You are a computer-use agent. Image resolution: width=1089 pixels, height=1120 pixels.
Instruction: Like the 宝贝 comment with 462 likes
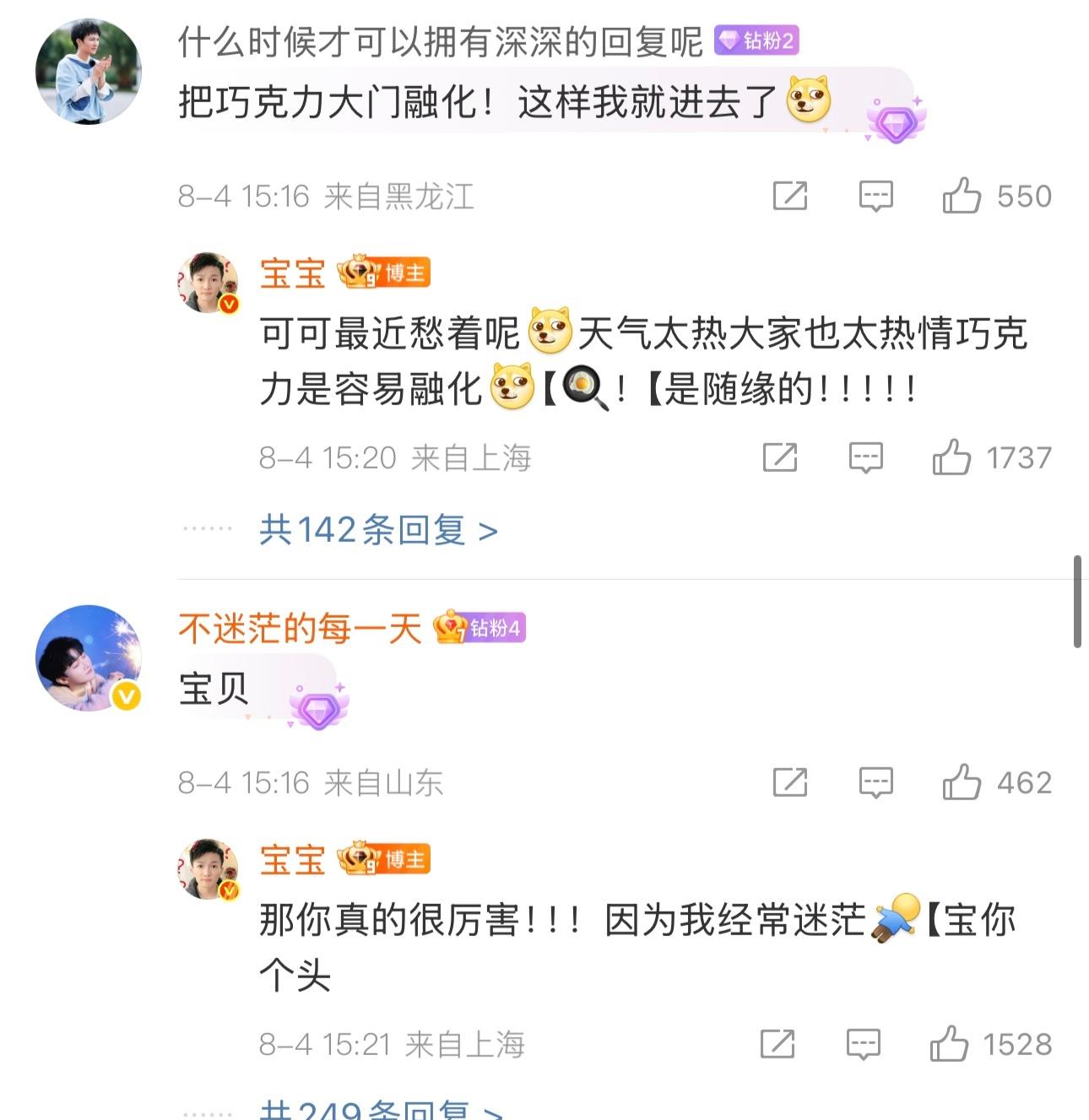(962, 782)
